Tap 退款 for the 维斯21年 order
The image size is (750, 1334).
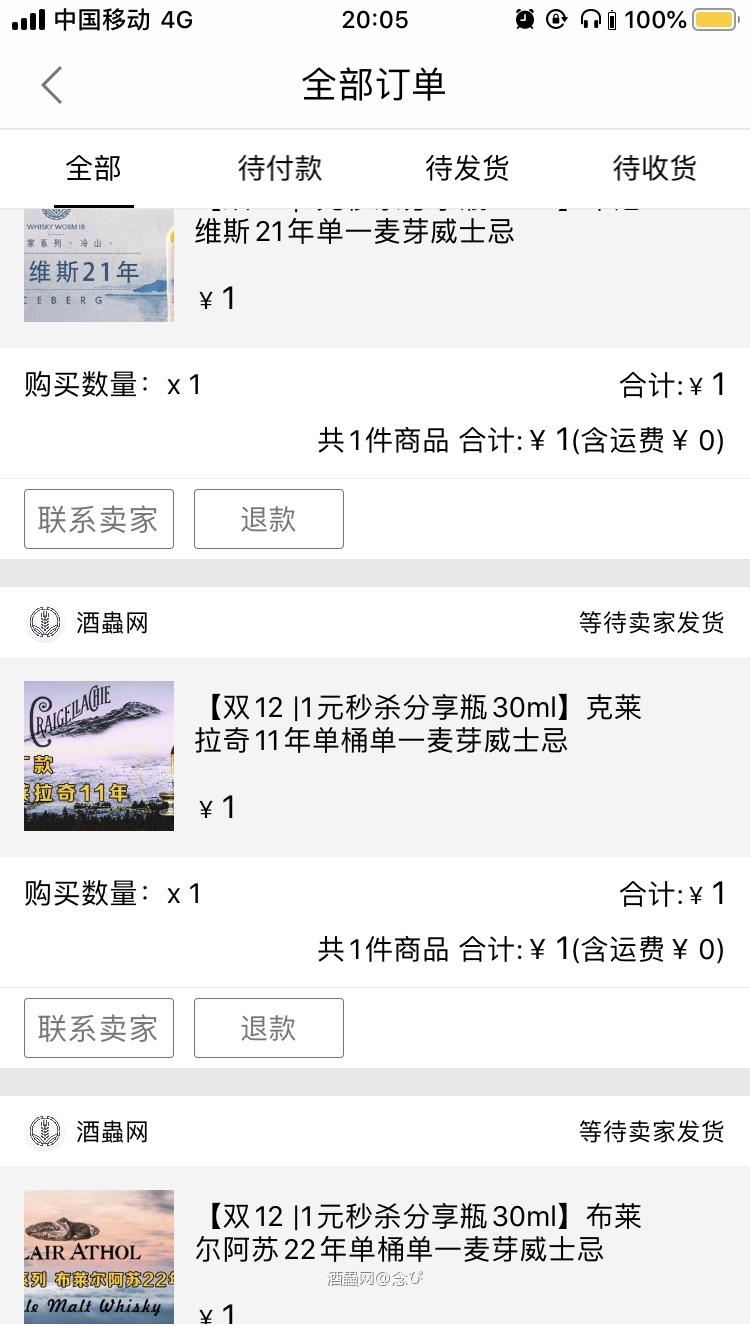point(268,518)
